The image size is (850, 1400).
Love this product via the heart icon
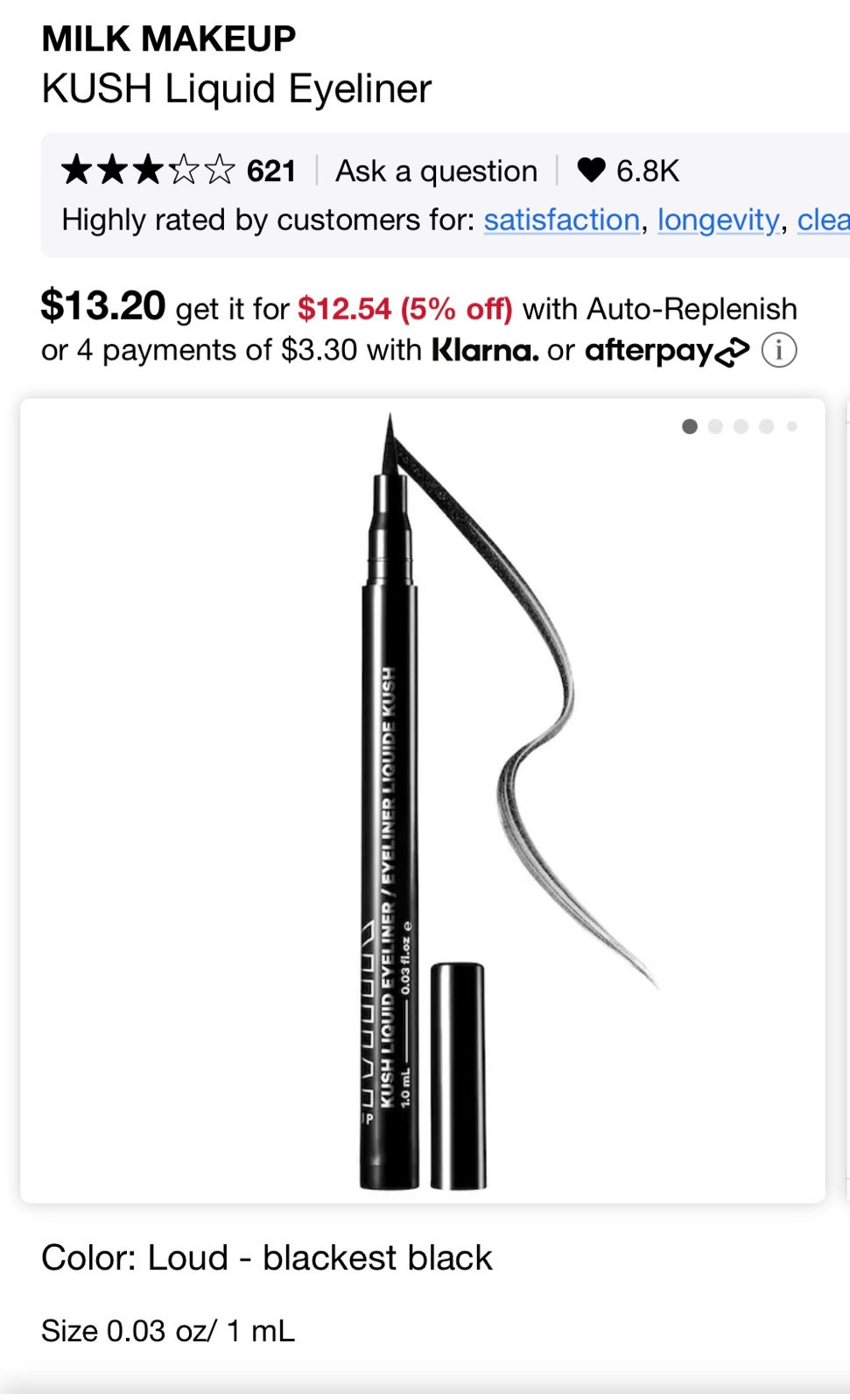591,170
